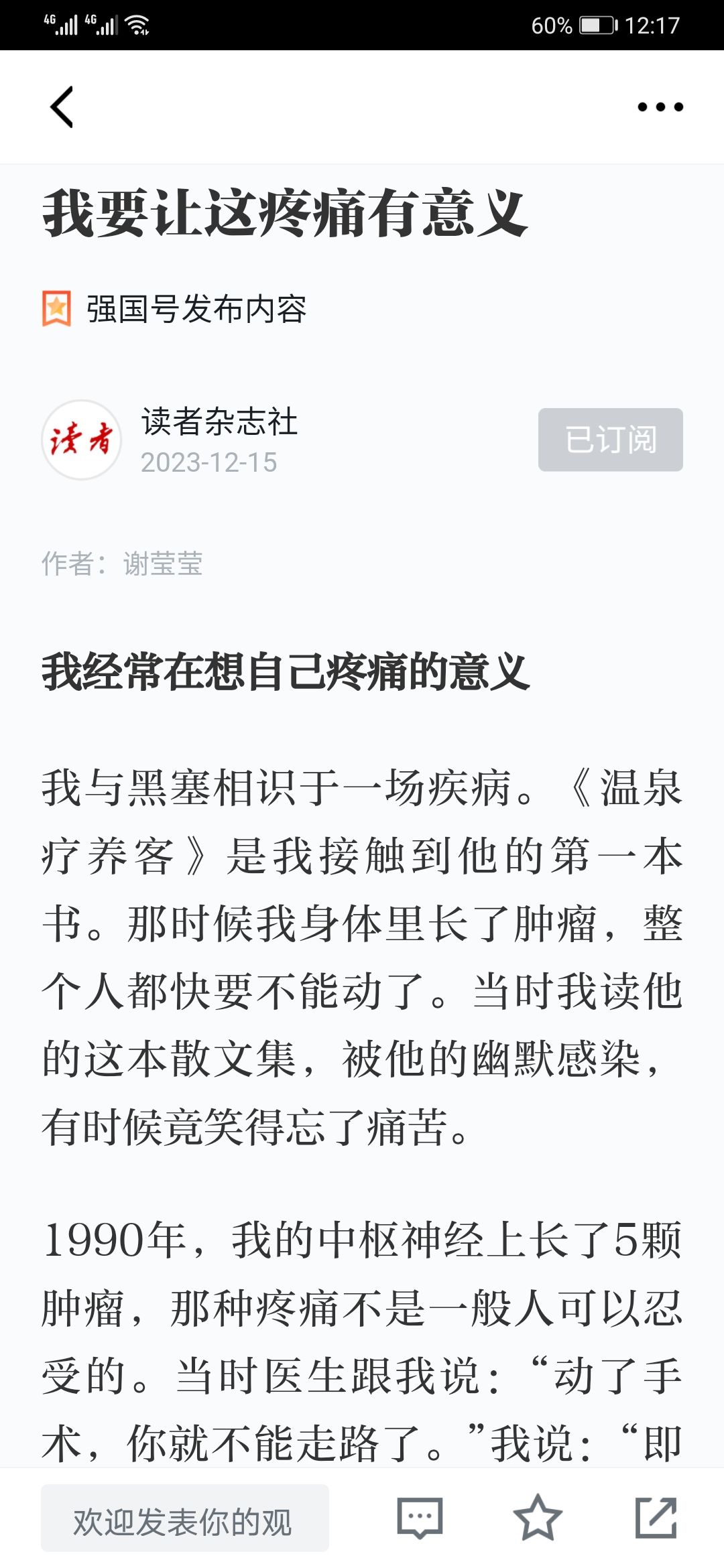This screenshot has height=1568, width=724.
Task: Open the 读者杂志社 account name
Action: (219, 422)
